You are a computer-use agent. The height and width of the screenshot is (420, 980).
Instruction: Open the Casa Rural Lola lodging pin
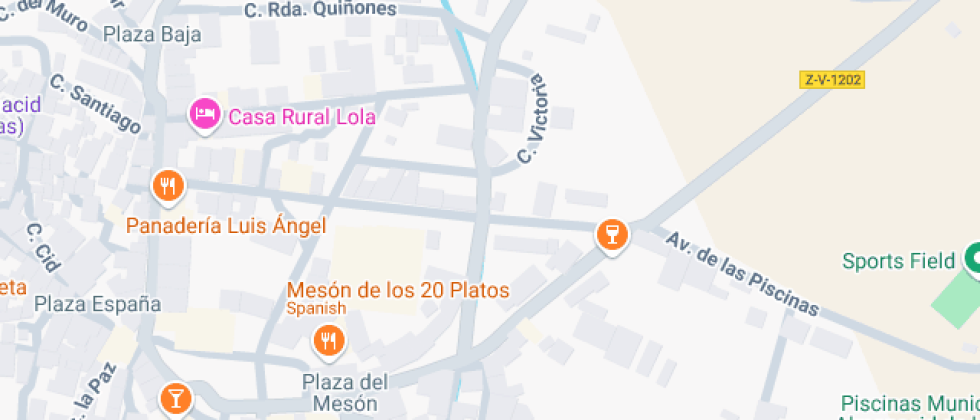(205, 114)
